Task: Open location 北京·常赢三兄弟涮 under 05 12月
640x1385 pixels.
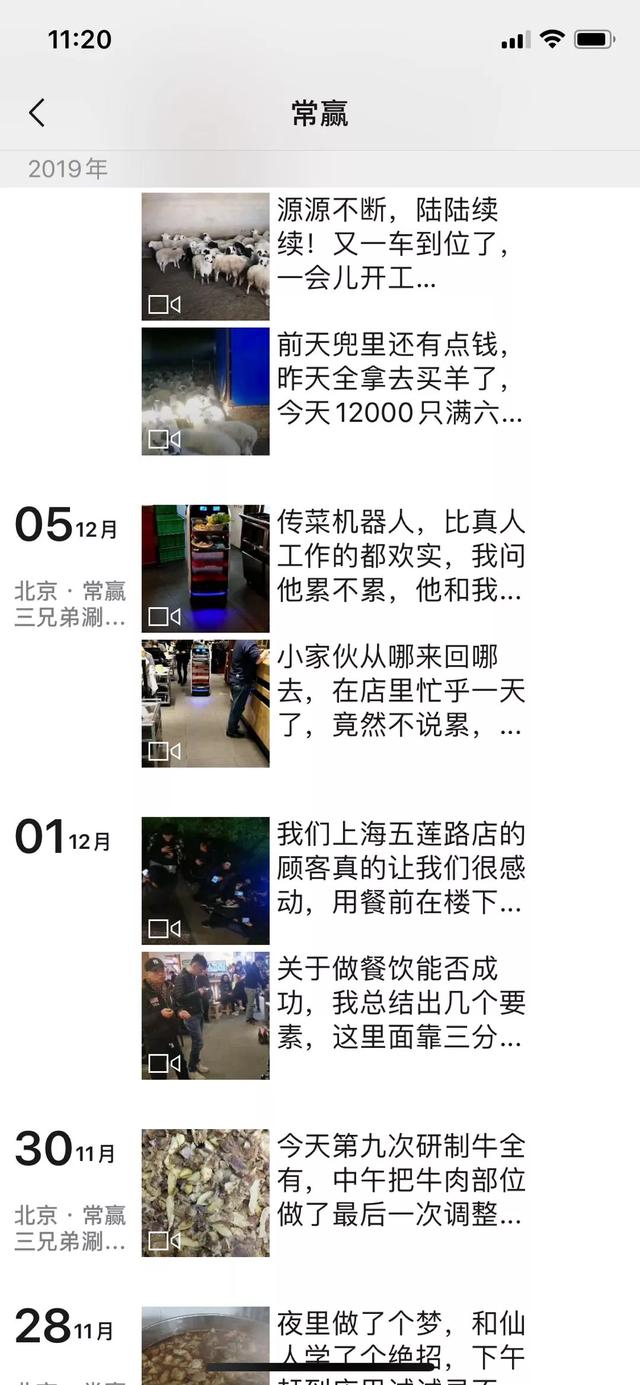Action: tap(70, 604)
